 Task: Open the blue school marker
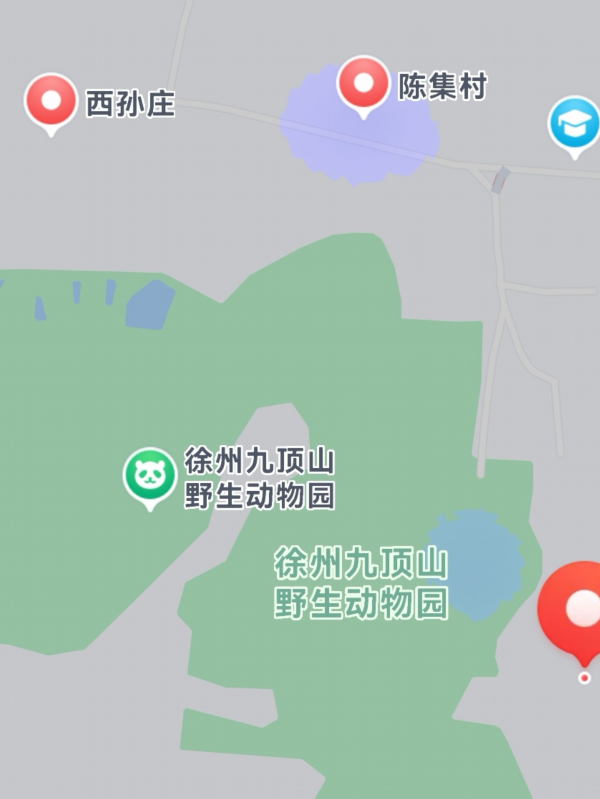(x=574, y=124)
